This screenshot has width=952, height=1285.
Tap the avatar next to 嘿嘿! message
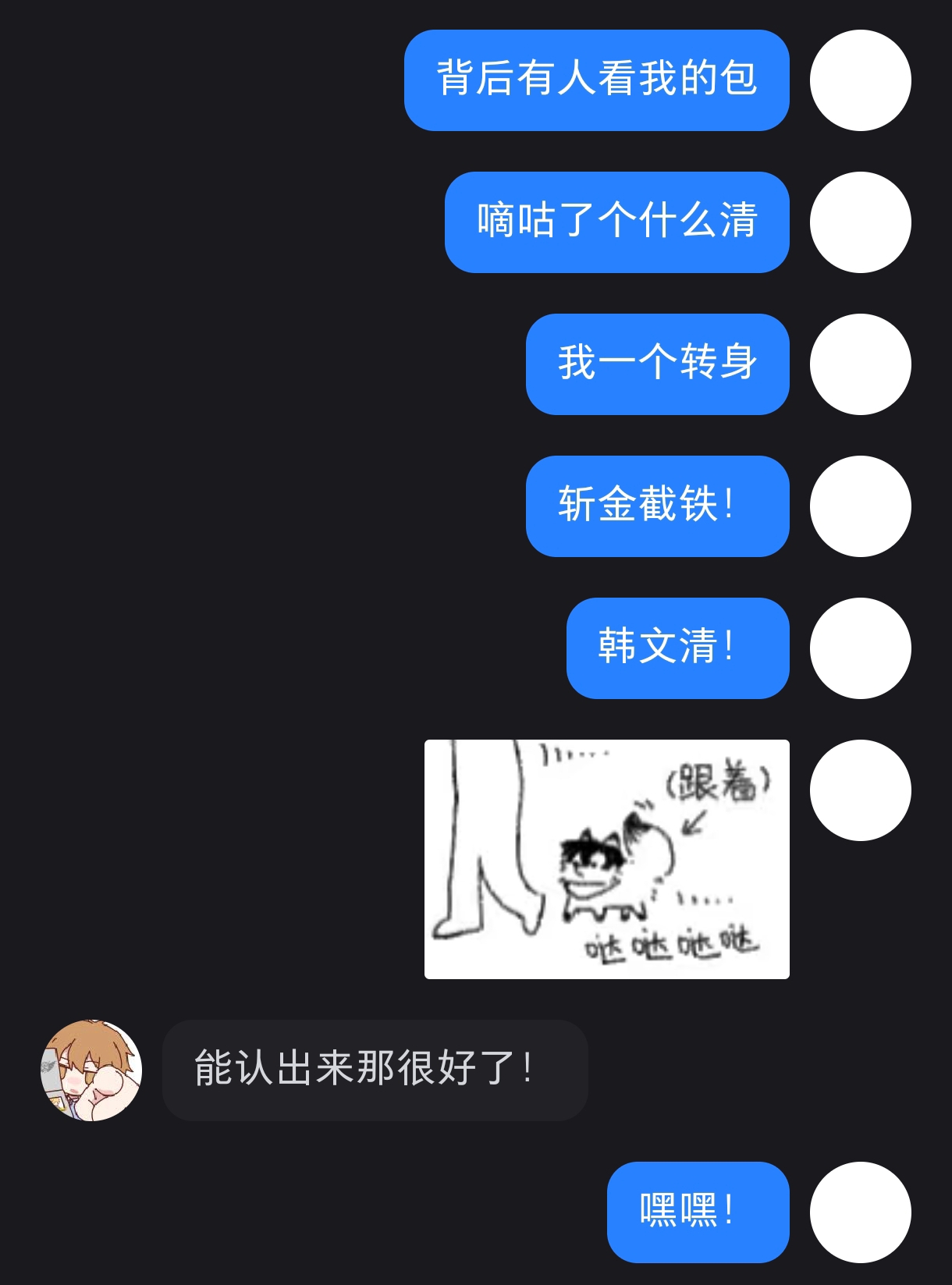(x=860, y=1212)
